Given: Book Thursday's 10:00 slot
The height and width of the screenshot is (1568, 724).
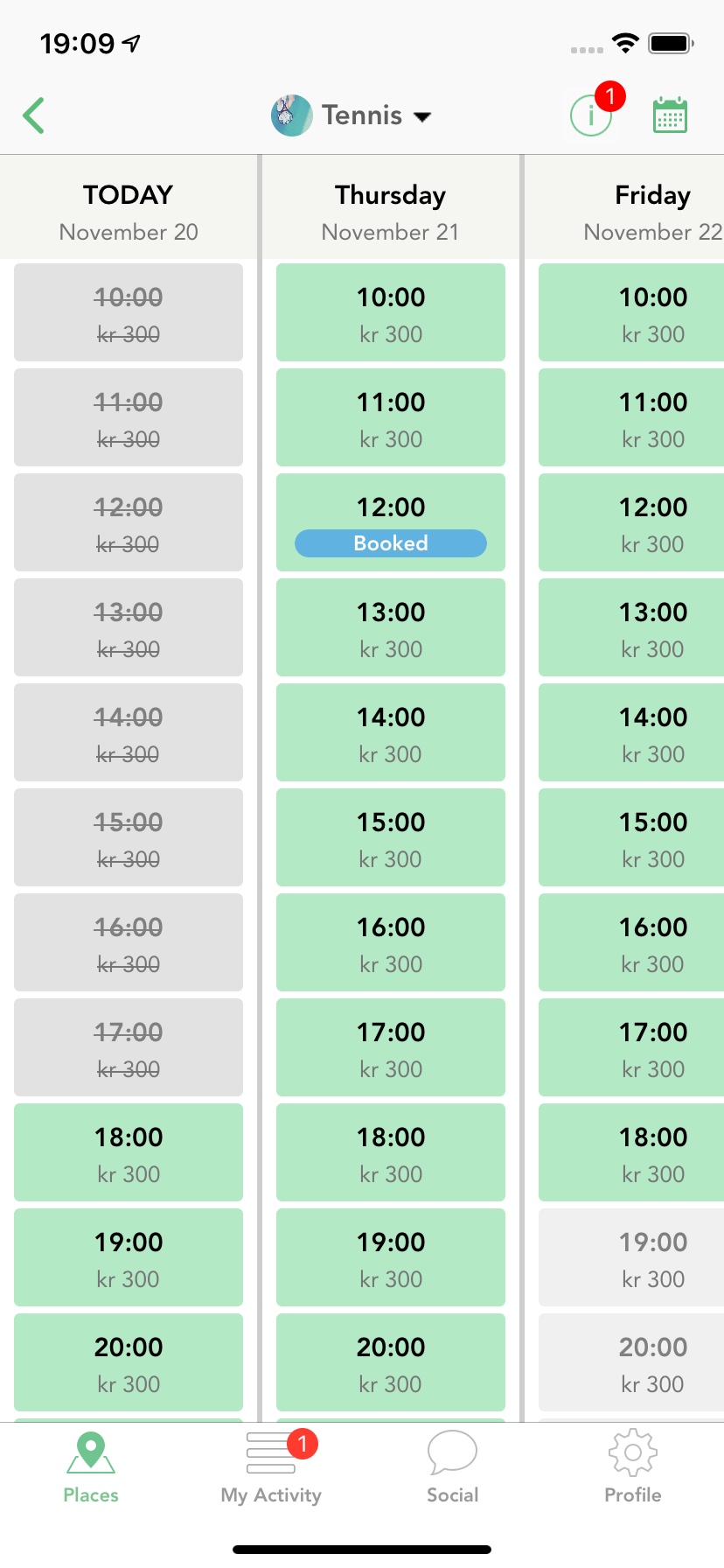Looking at the screenshot, I should pyautogui.click(x=391, y=312).
